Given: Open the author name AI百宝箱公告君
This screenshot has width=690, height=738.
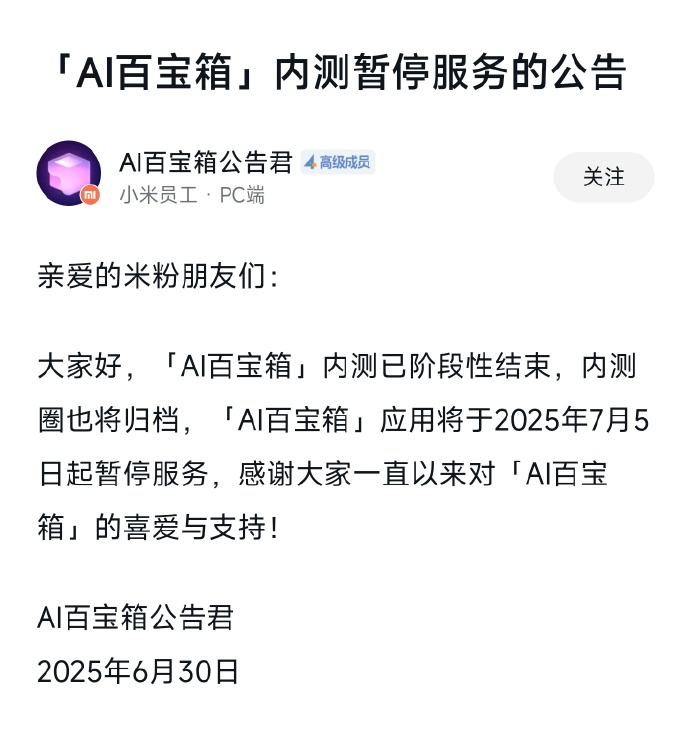Looking at the screenshot, I should [205, 162].
